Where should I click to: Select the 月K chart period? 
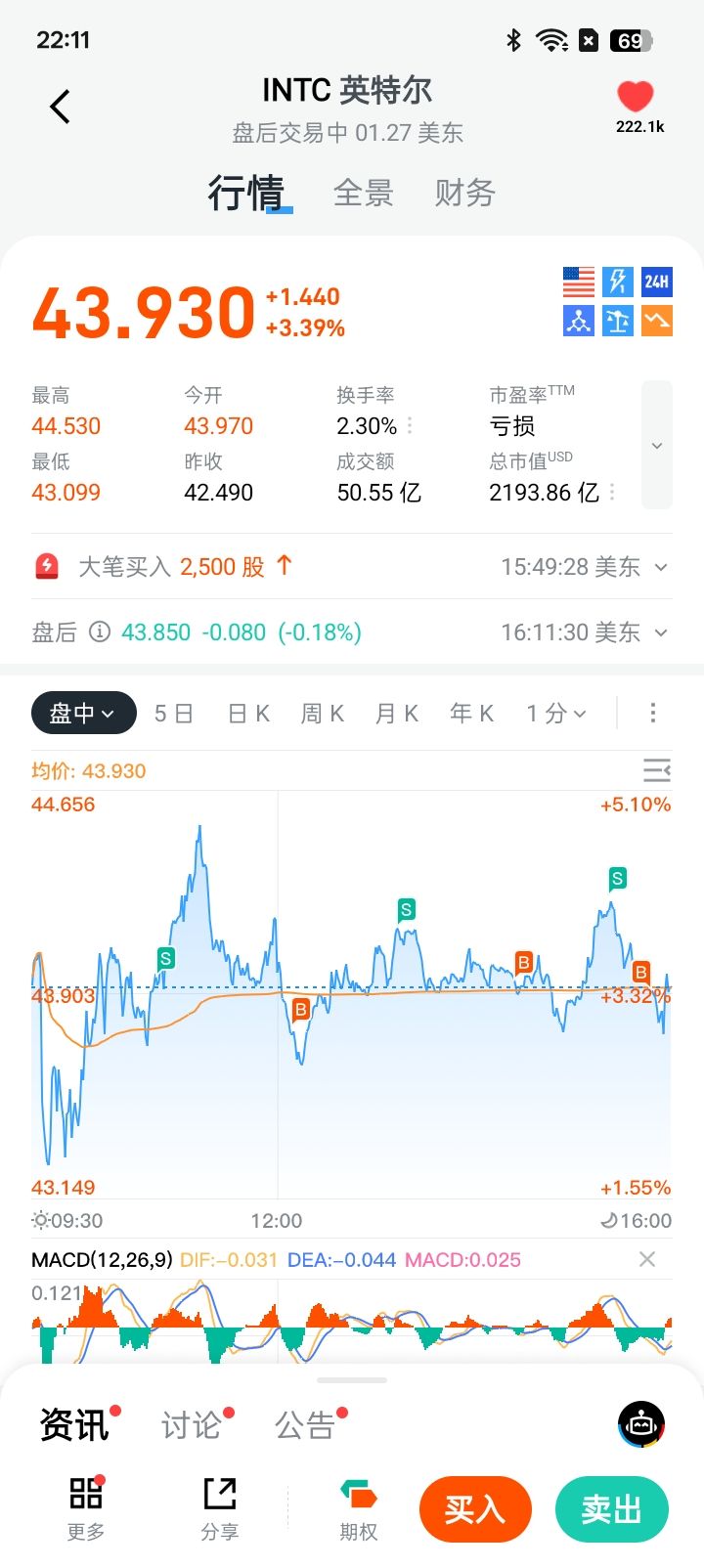397,714
